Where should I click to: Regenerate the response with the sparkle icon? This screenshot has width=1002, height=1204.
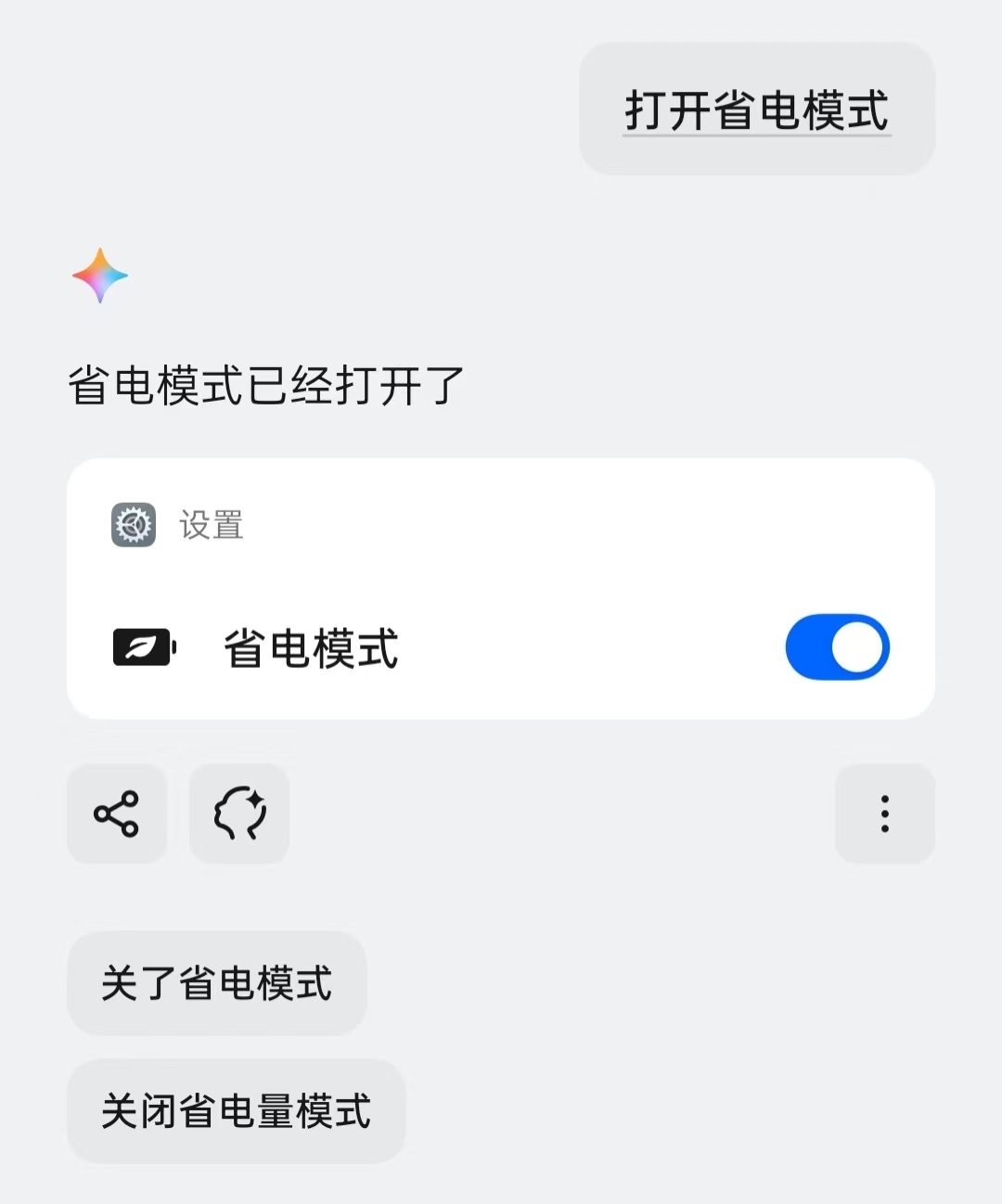(239, 813)
